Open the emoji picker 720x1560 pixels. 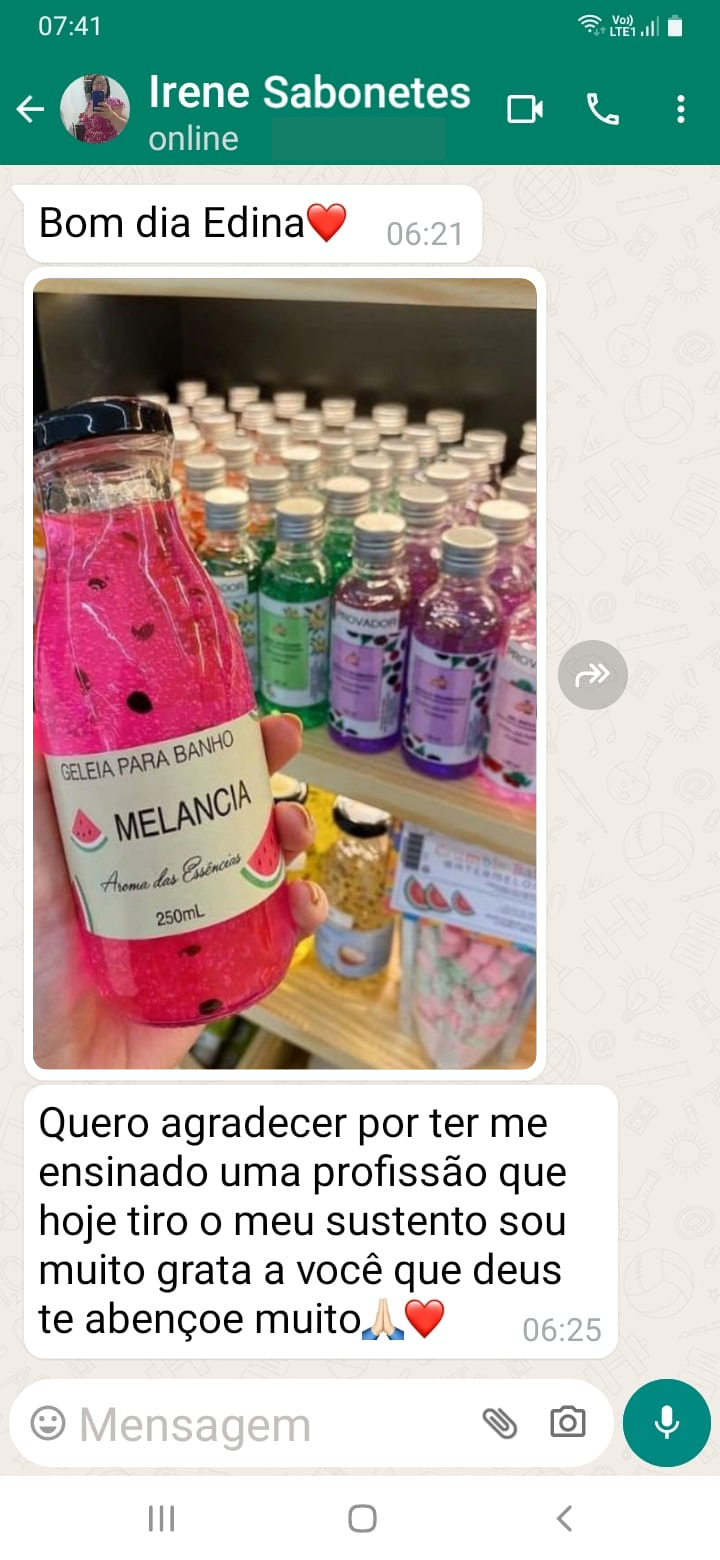coord(47,1422)
